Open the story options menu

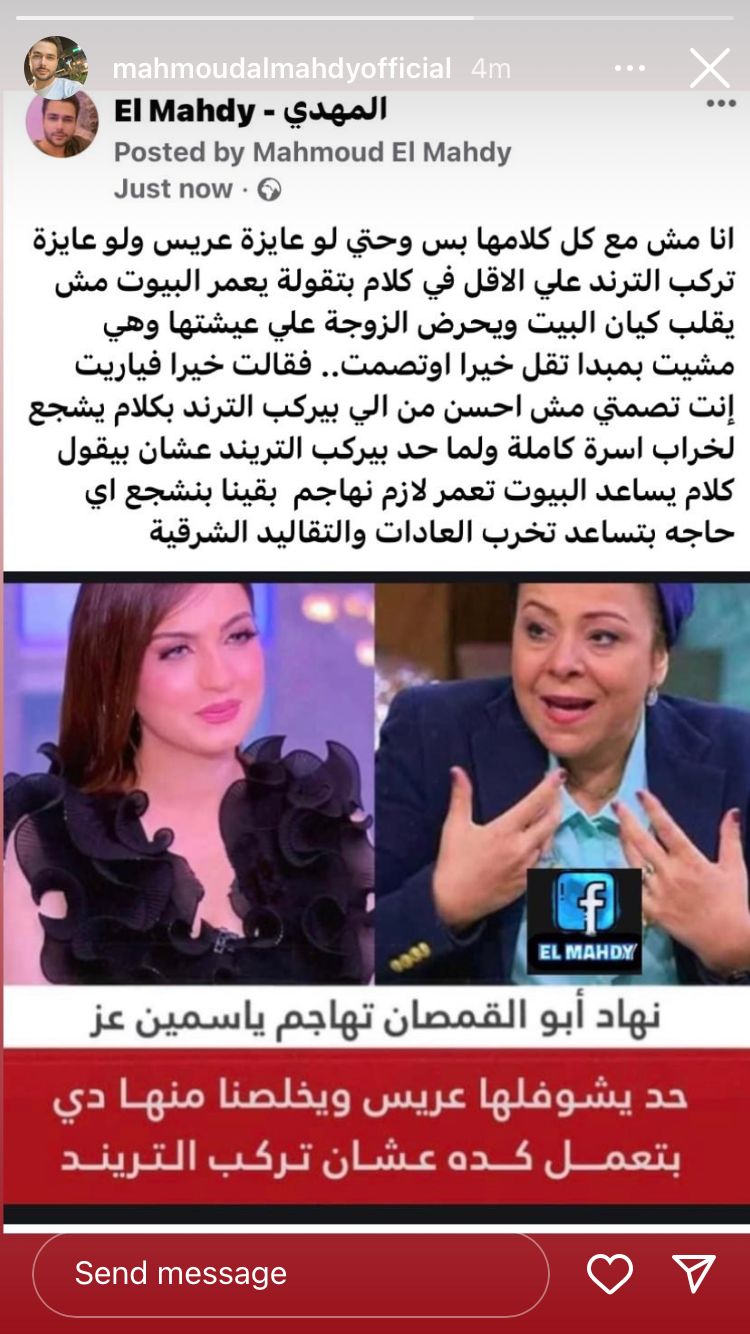tap(630, 69)
